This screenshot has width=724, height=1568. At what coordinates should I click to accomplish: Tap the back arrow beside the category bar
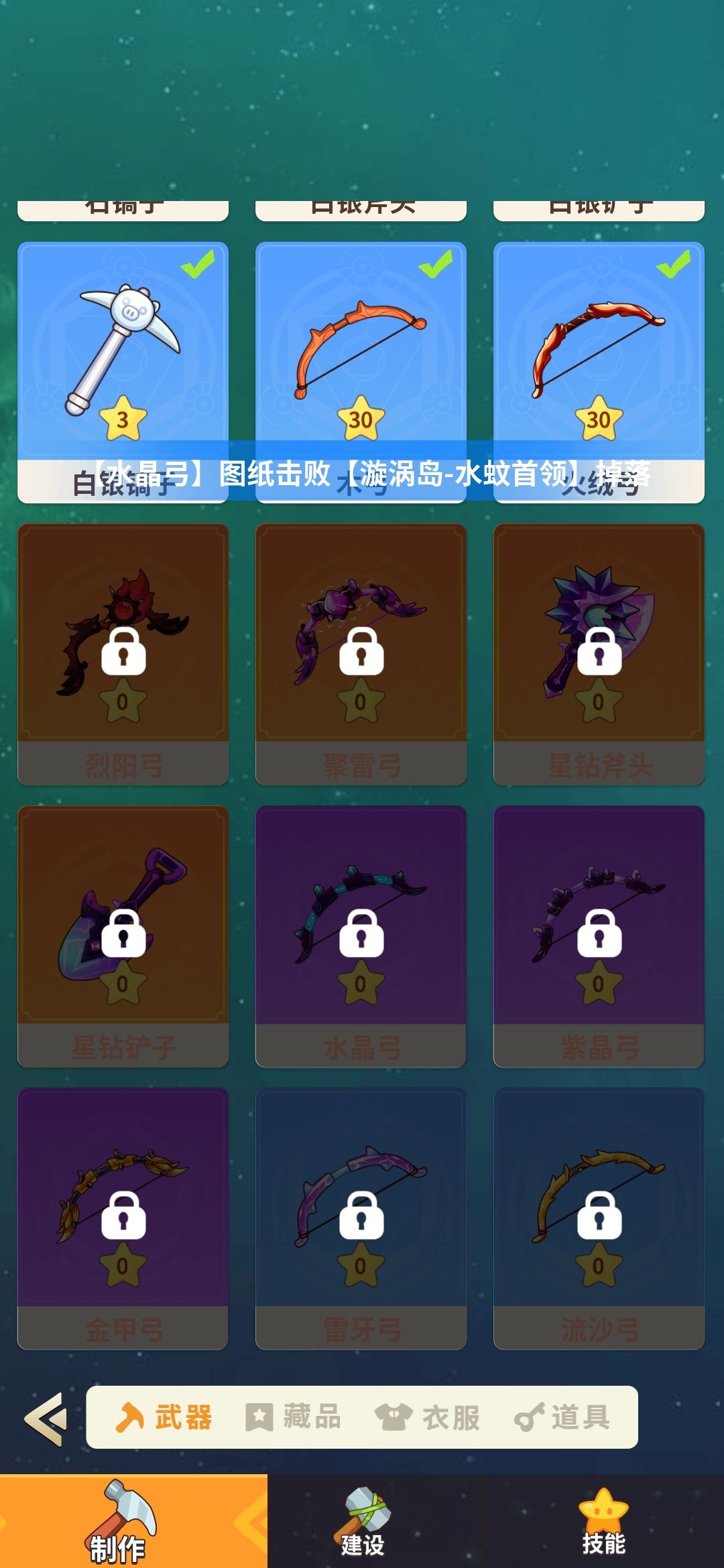tap(46, 1419)
